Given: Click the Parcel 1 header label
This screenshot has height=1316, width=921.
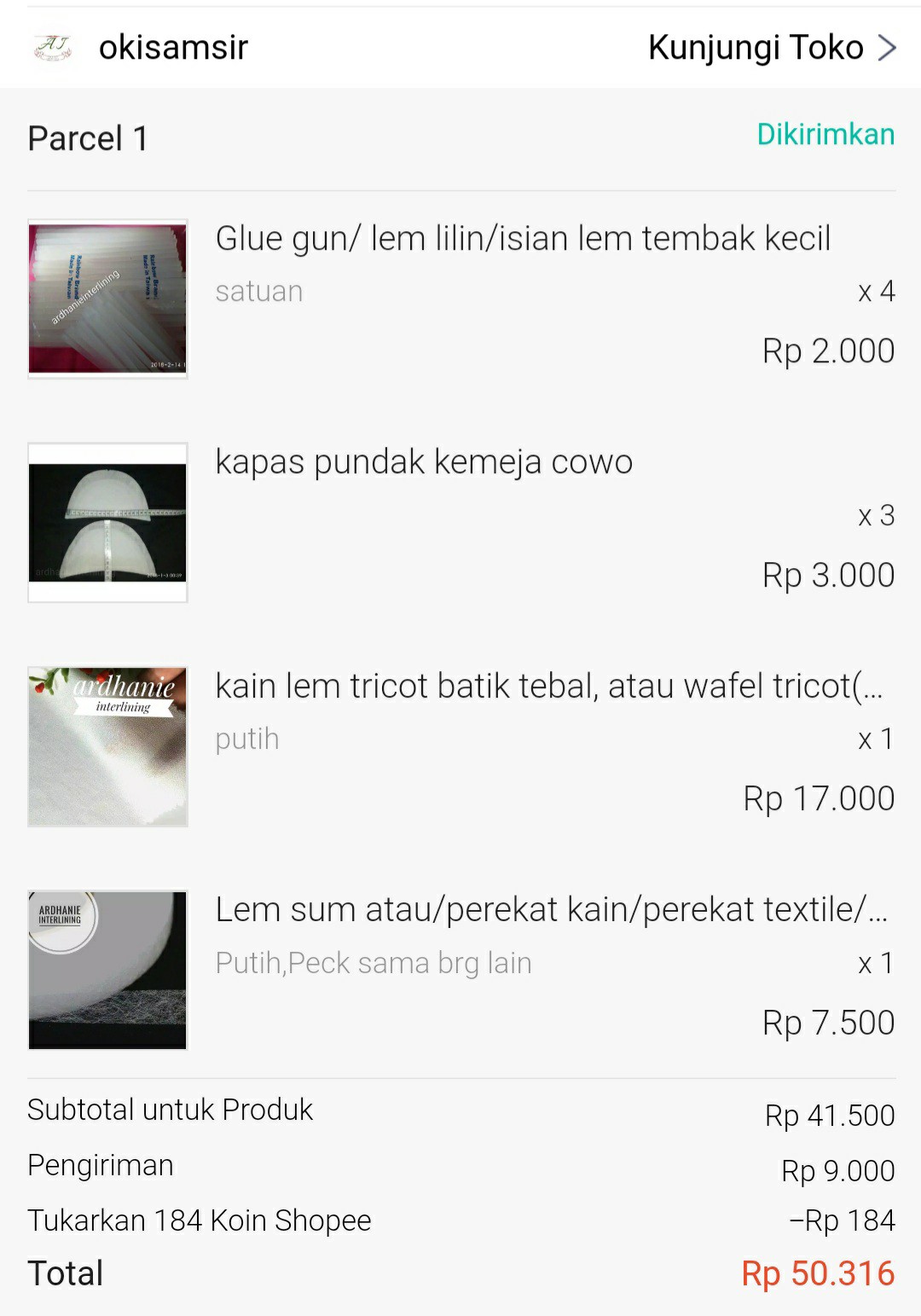Looking at the screenshot, I should [87, 137].
